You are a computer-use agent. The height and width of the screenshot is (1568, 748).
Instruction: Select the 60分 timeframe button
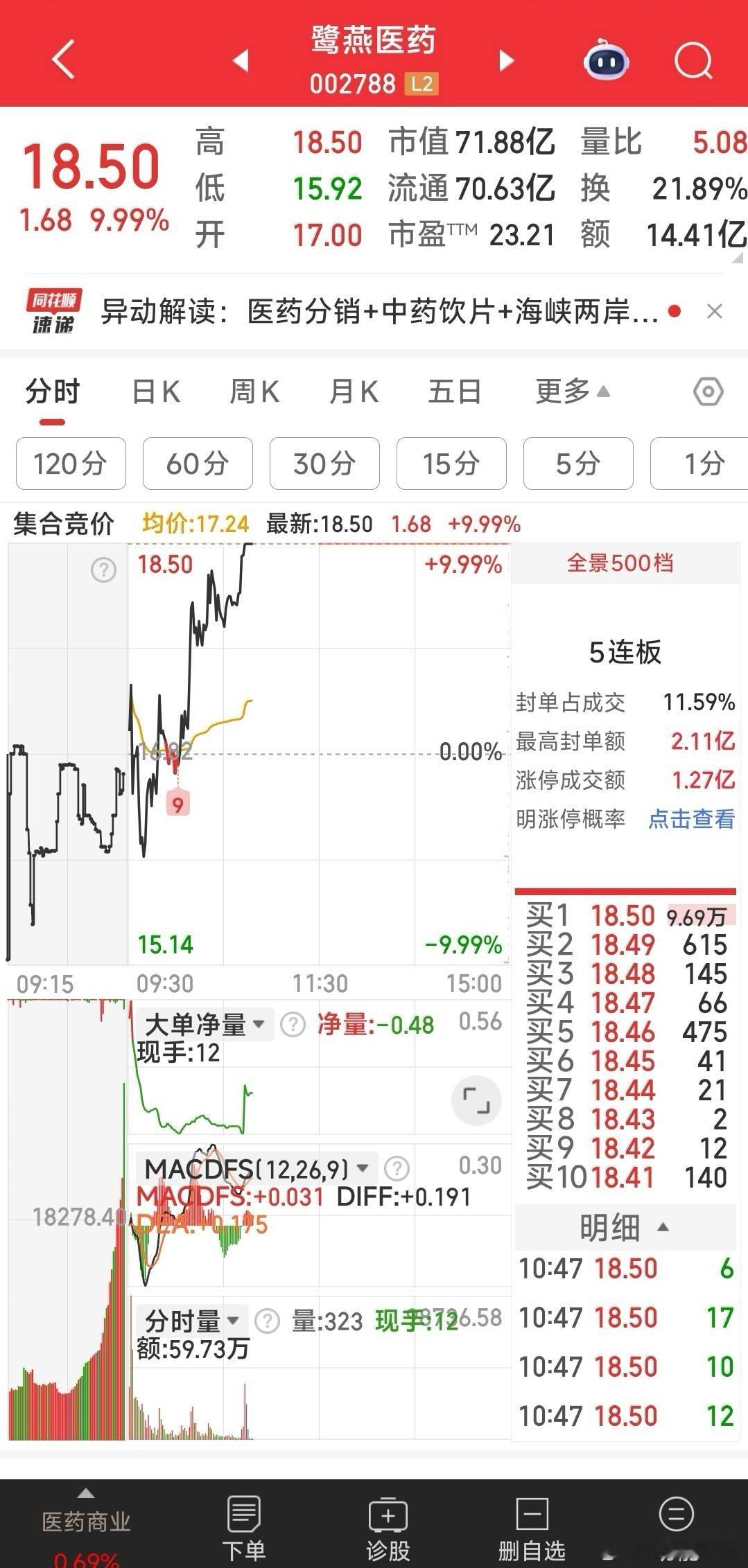coord(197,464)
